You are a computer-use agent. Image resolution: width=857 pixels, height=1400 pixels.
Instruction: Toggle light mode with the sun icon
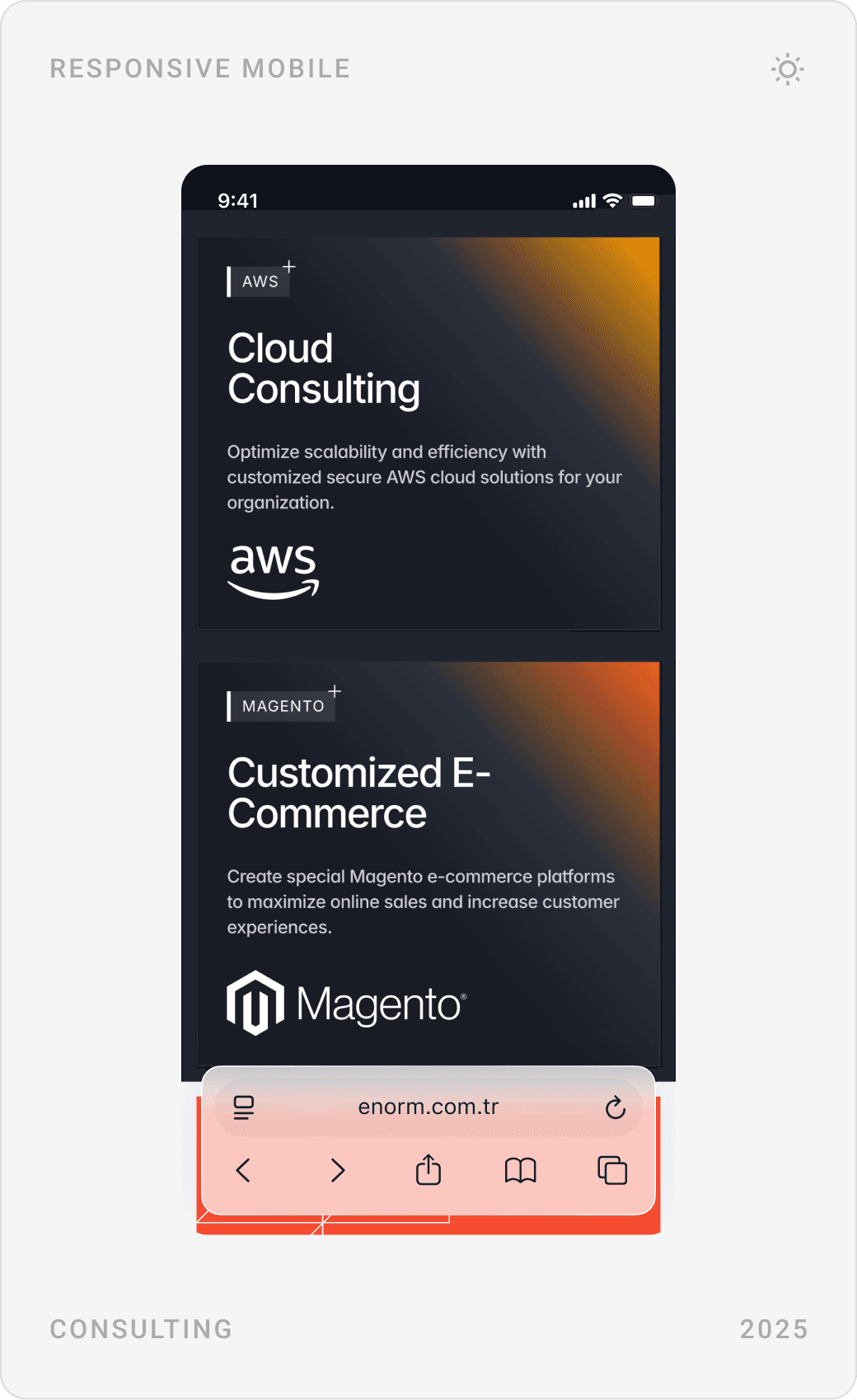pos(787,70)
